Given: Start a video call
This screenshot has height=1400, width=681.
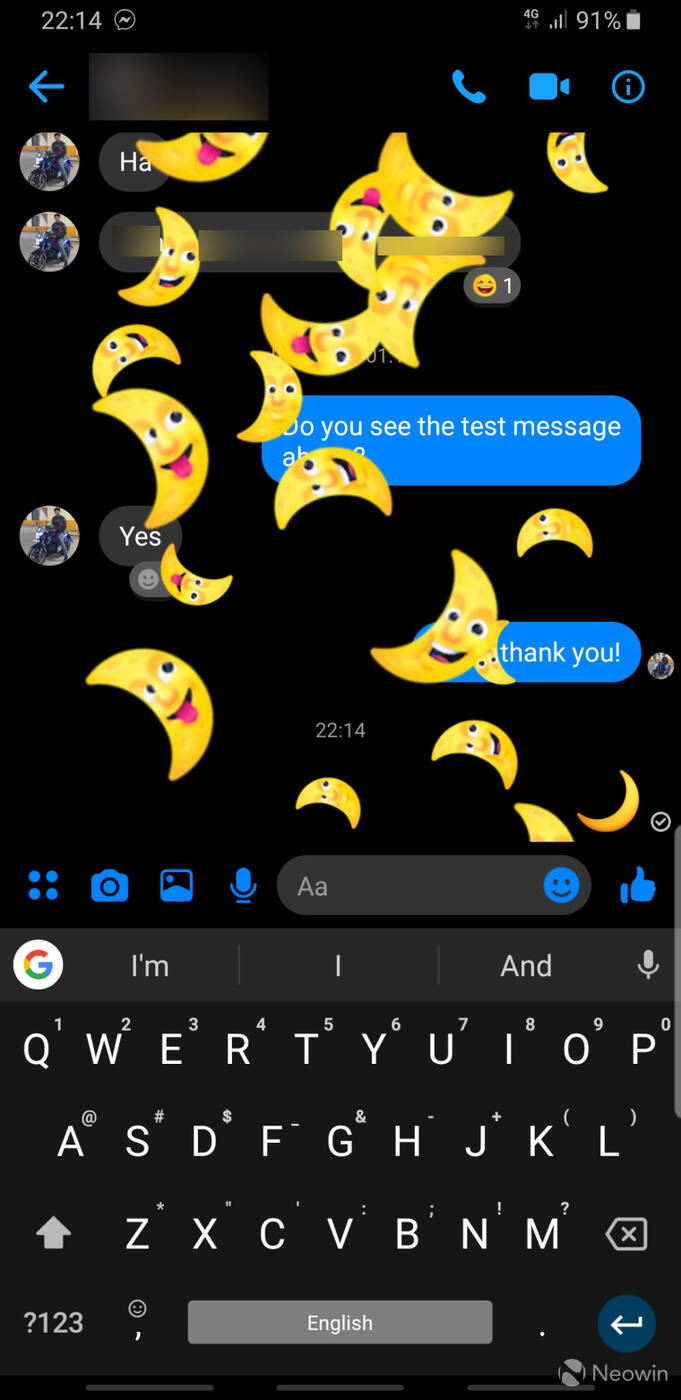Looking at the screenshot, I should click(548, 87).
